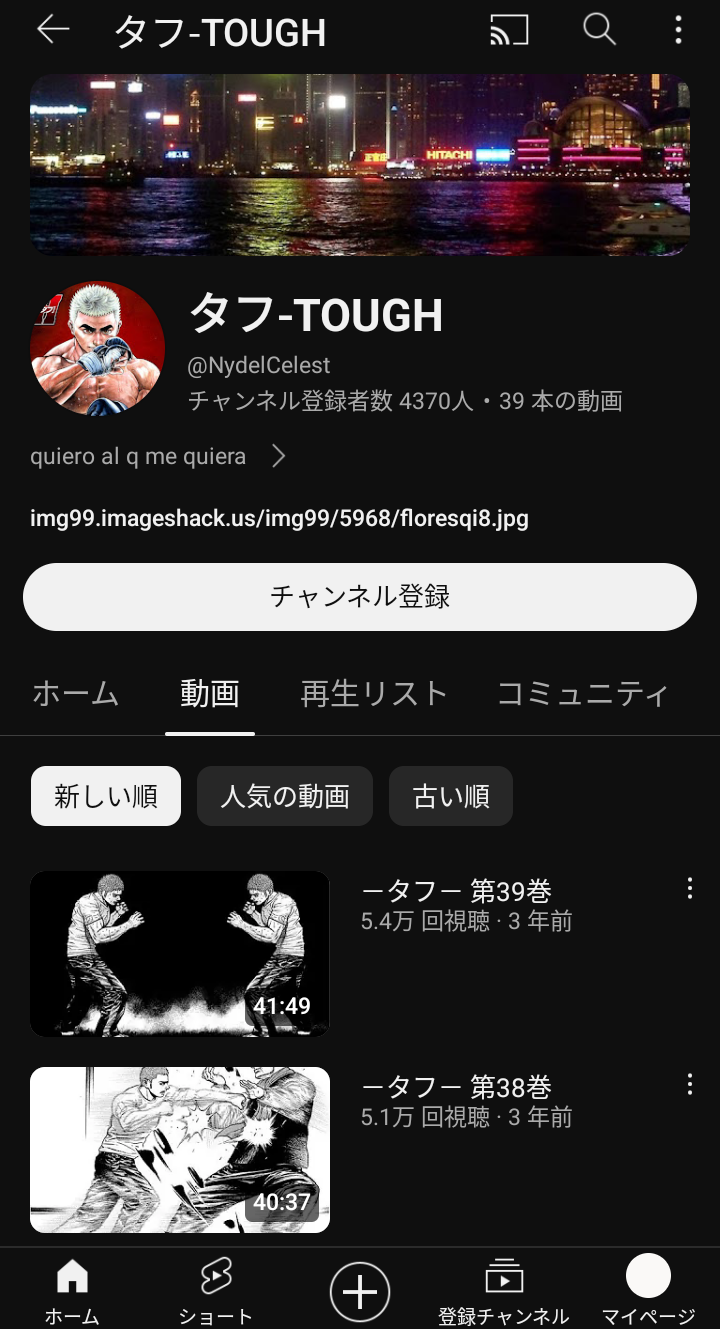Open the ショート bottom navigation item

215,1290
